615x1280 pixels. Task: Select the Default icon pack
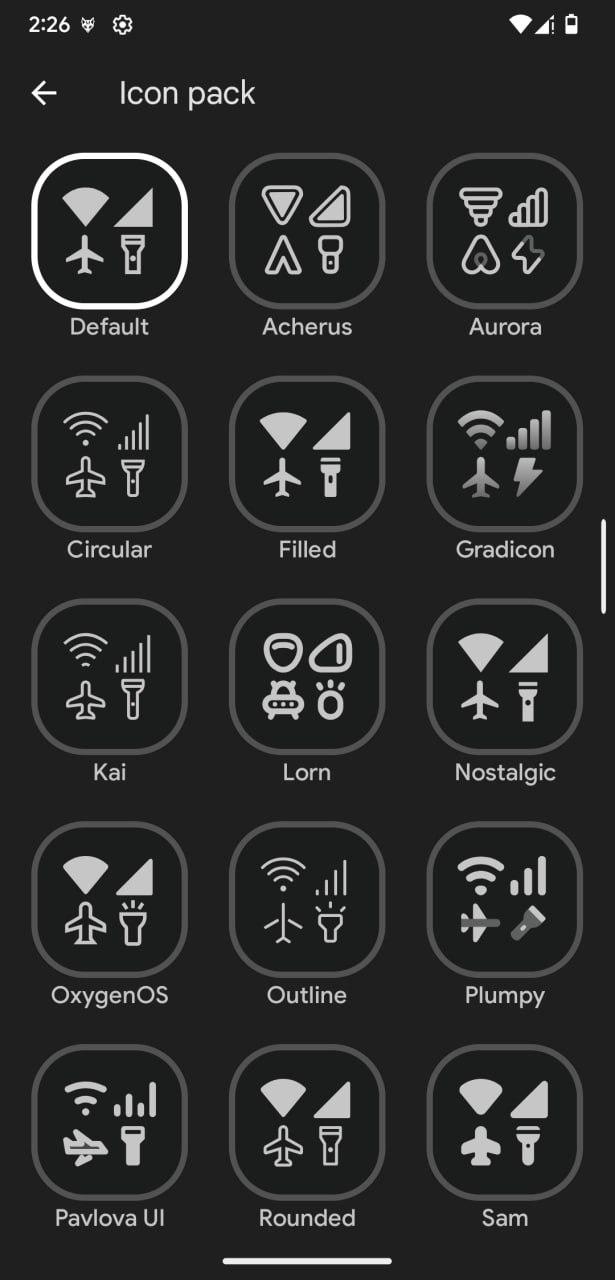coord(109,230)
